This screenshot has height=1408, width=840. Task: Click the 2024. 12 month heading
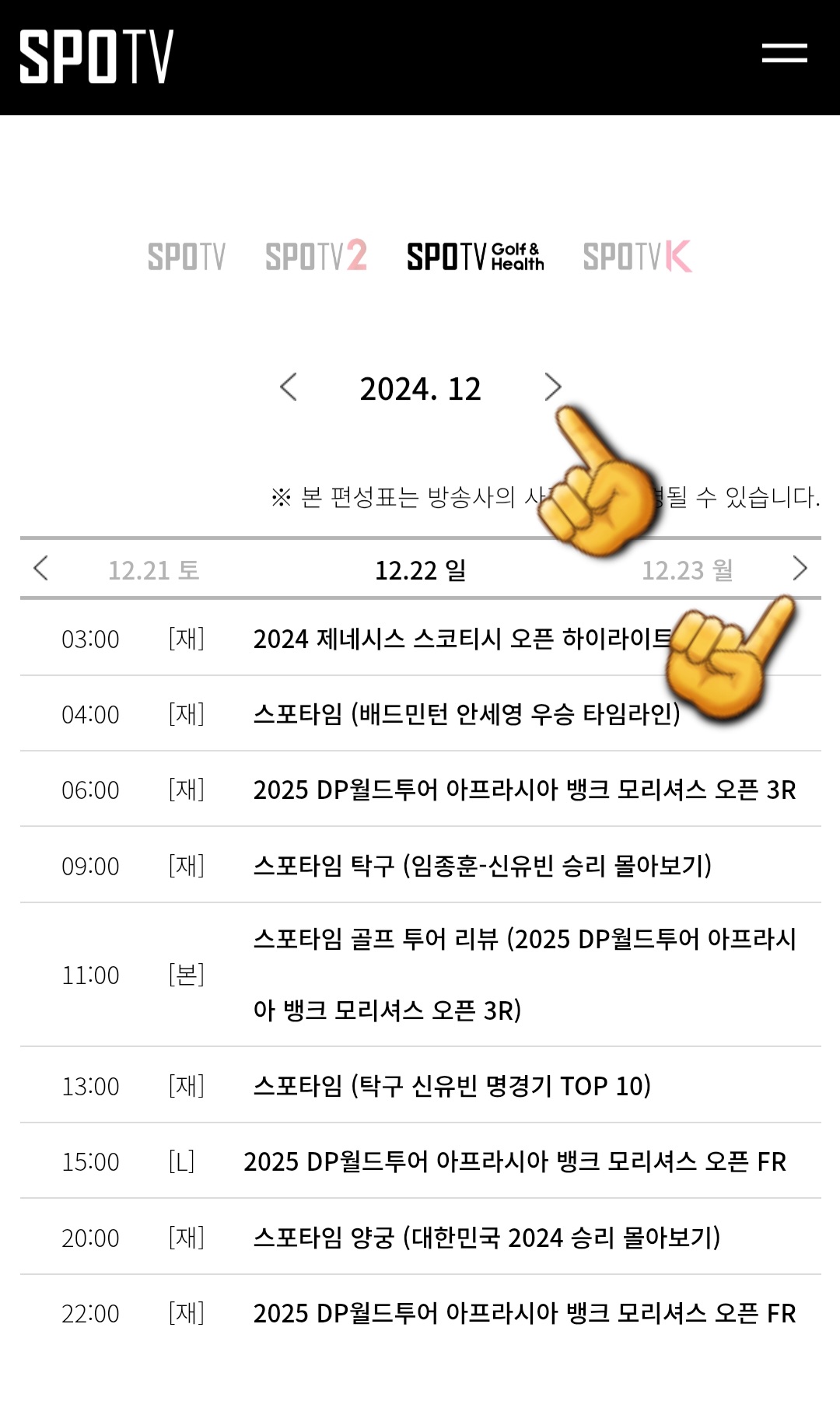pyautogui.click(x=421, y=388)
